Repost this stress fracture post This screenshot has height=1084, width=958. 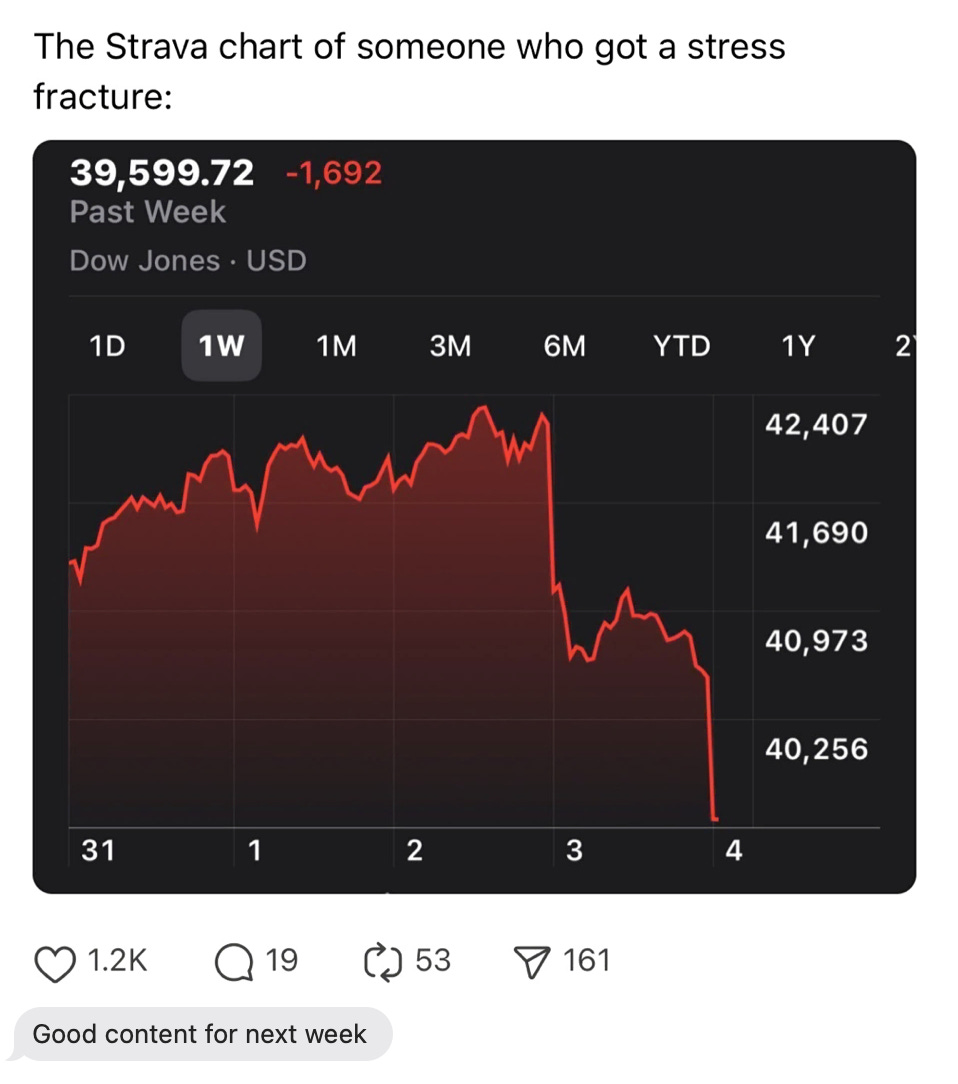382,962
